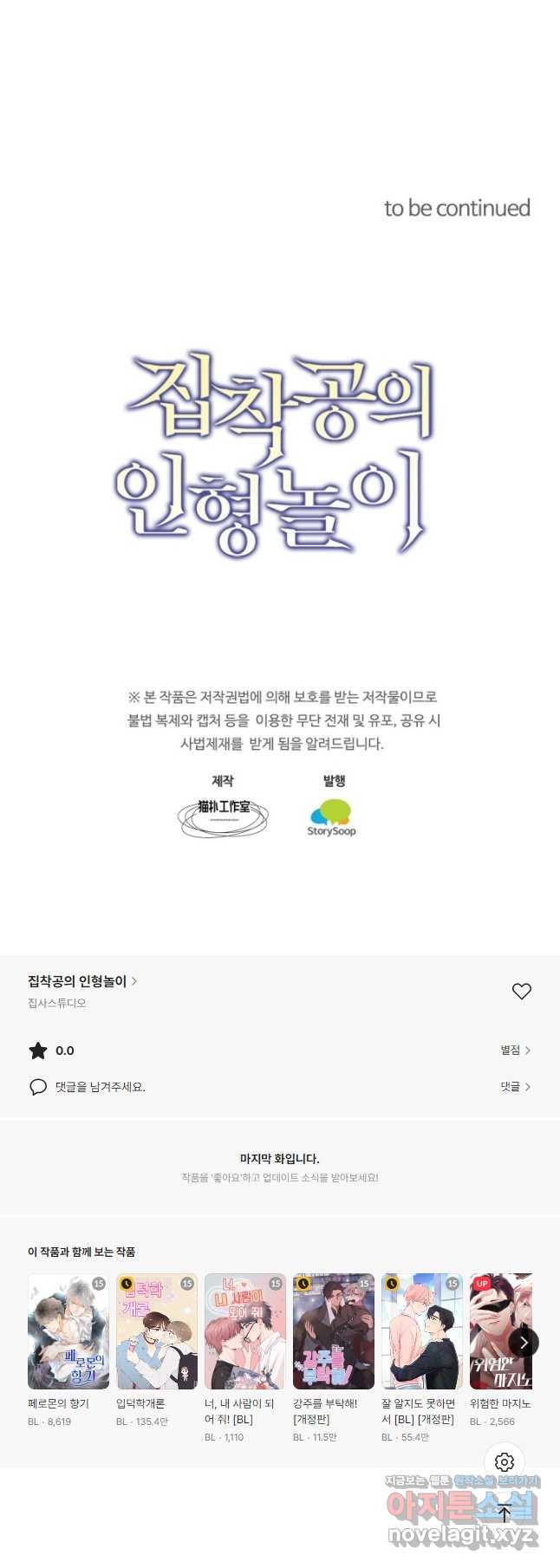
Task: Open 잘 알지도 못하면서 [BL] [개정판]
Action: coord(422,1331)
